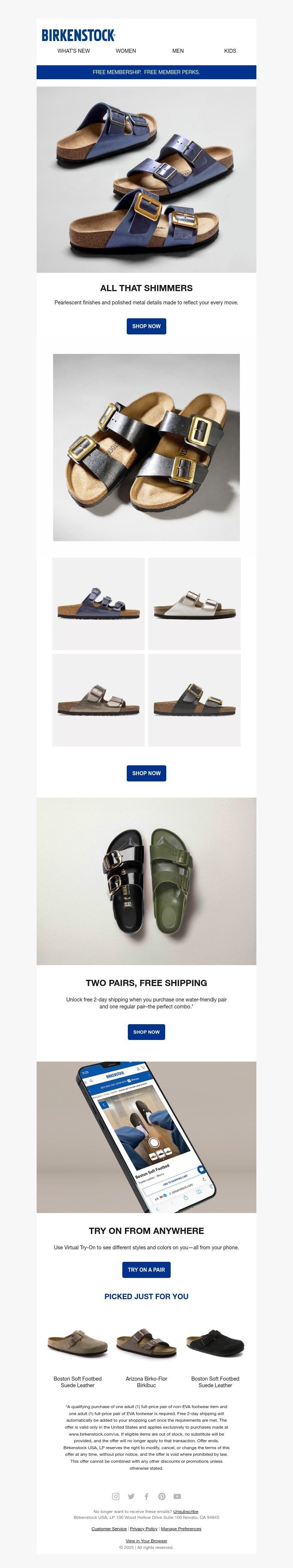Open Birkenstock's YouTube channel
Image resolution: width=293 pixels, height=1568 pixels.
pos(178,1496)
